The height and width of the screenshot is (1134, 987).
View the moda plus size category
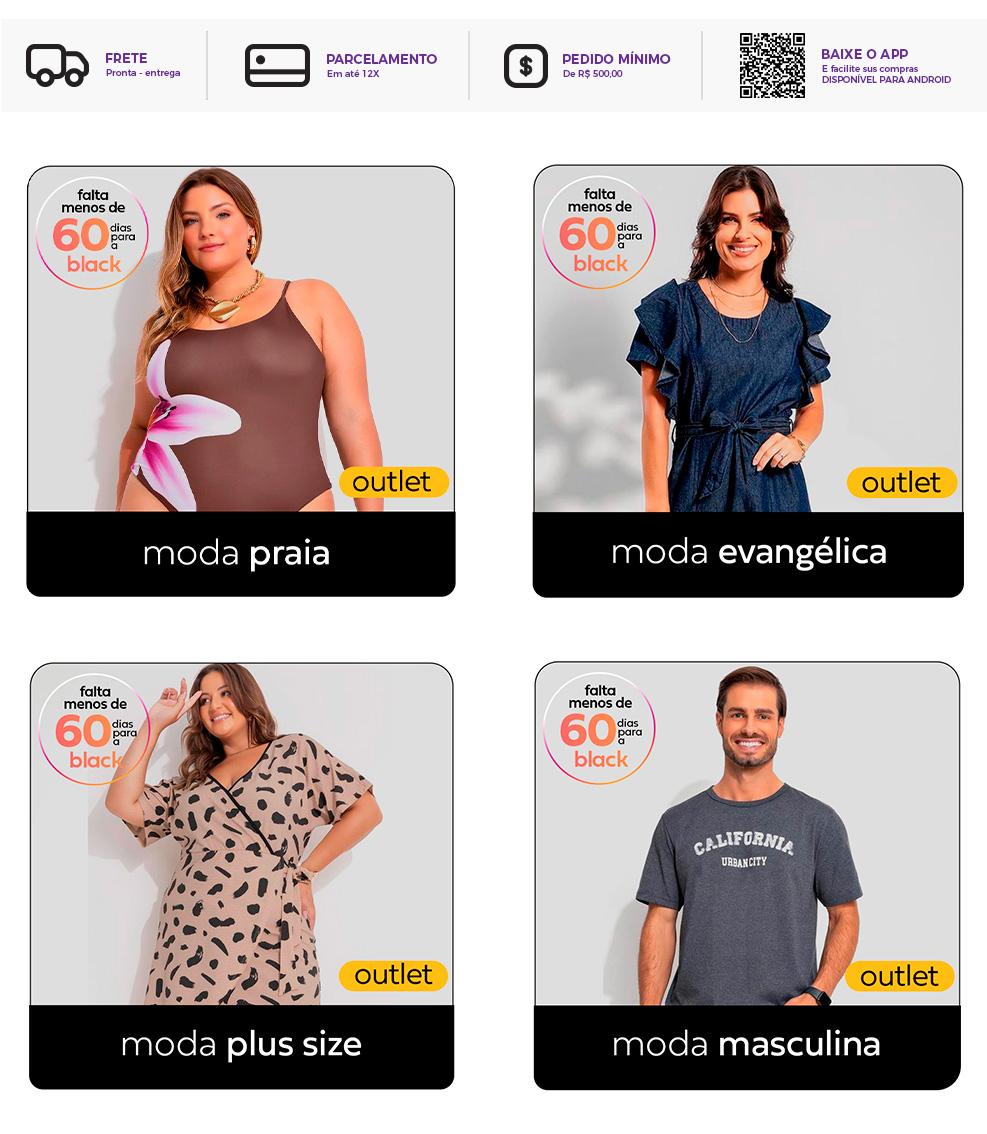click(240, 875)
